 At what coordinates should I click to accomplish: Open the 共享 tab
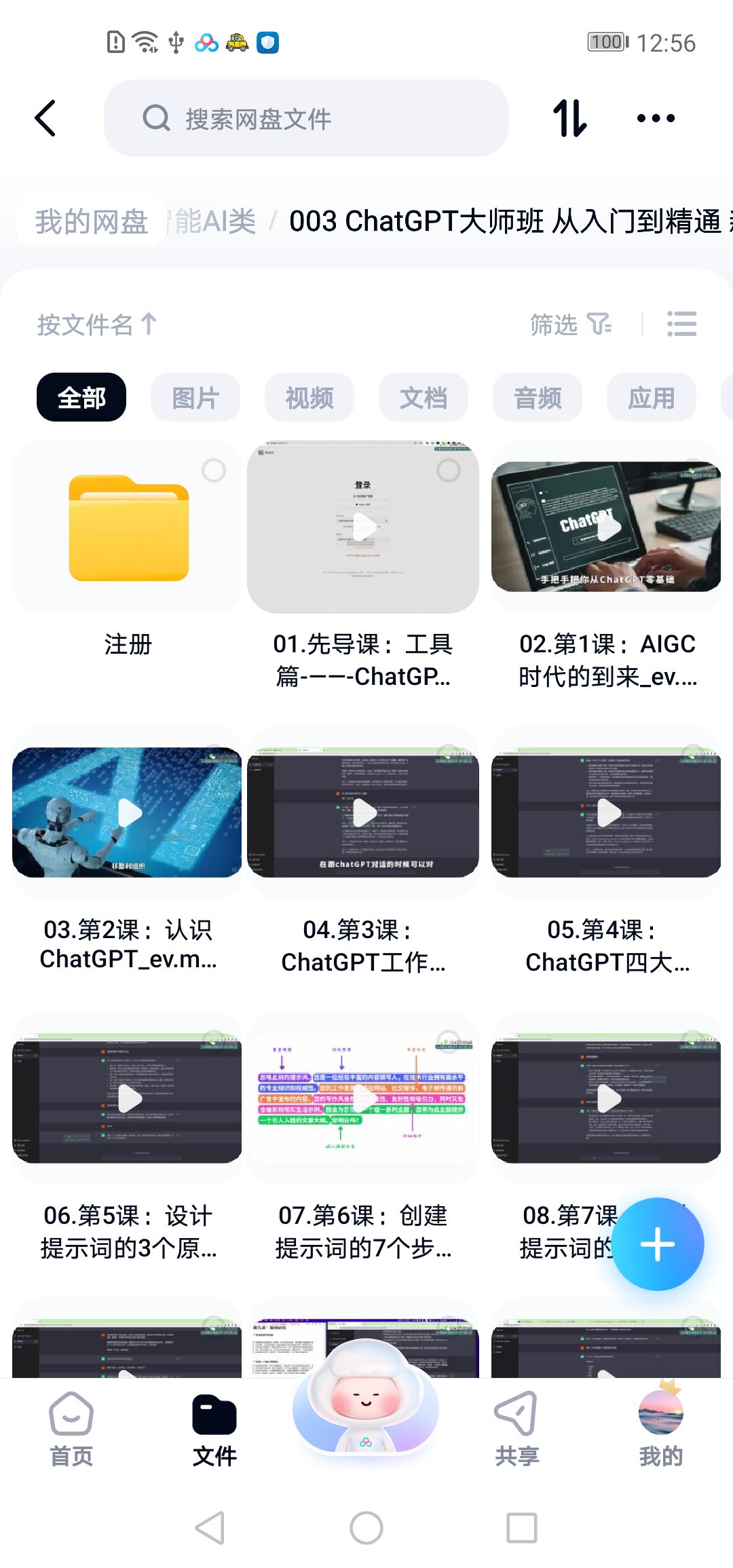pyautogui.click(x=516, y=1428)
